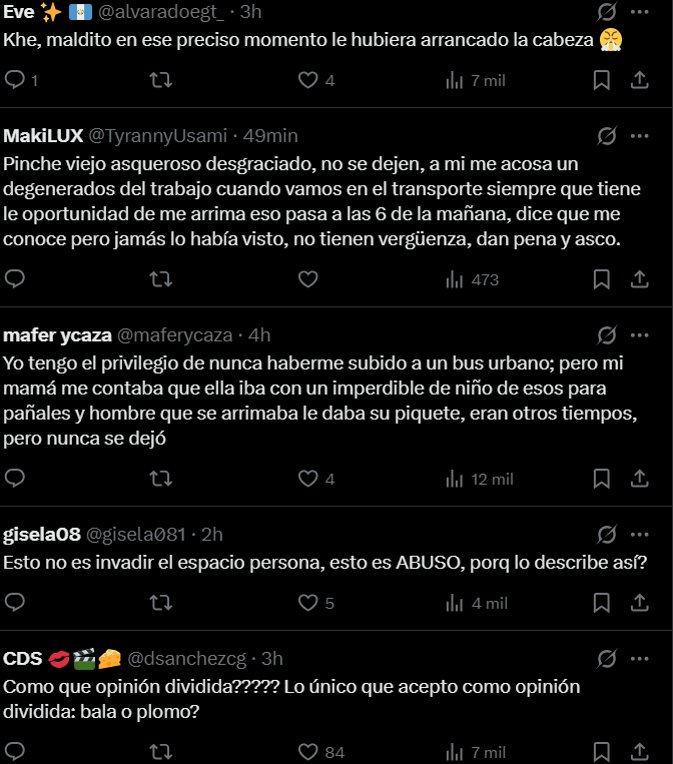Open the @gisela081 profile
The width and height of the screenshot is (673, 764).
pyautogui.click(x=136, y=535)
